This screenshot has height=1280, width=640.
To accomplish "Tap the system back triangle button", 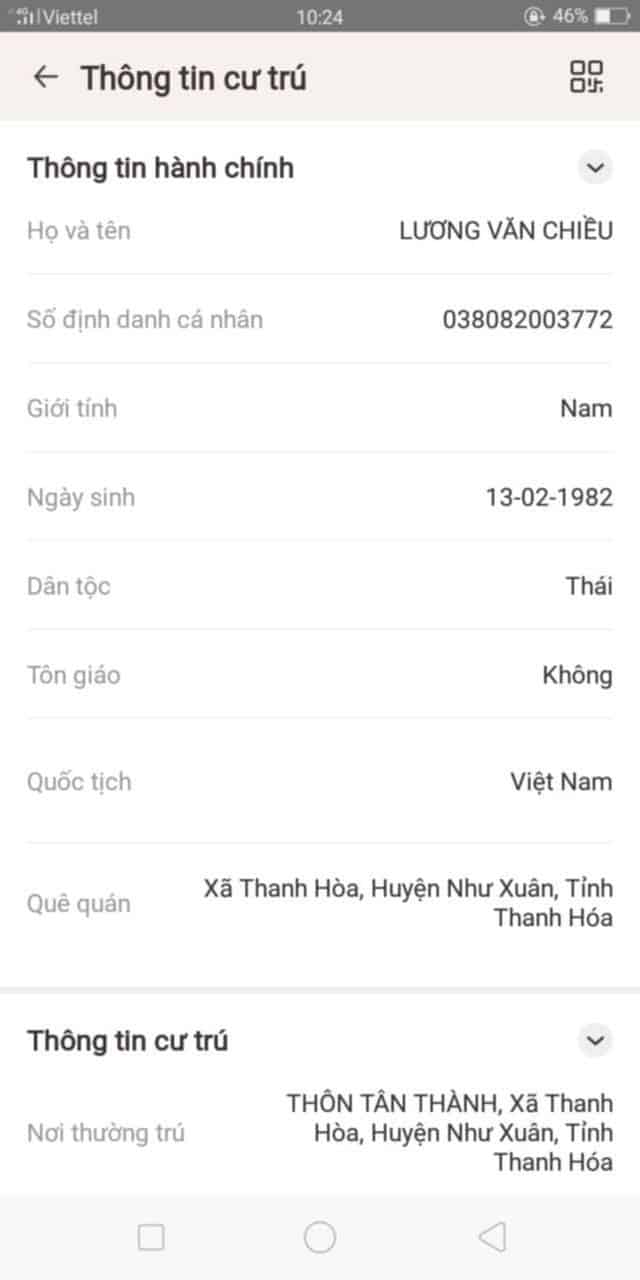I will [492, 1238].
